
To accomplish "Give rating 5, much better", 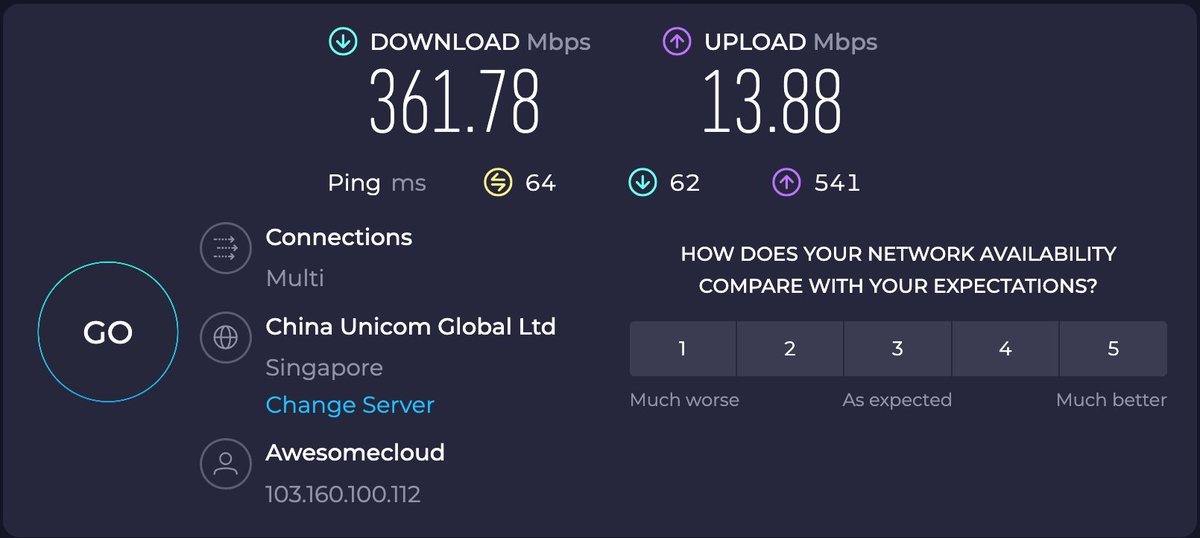I will 1113,349.
